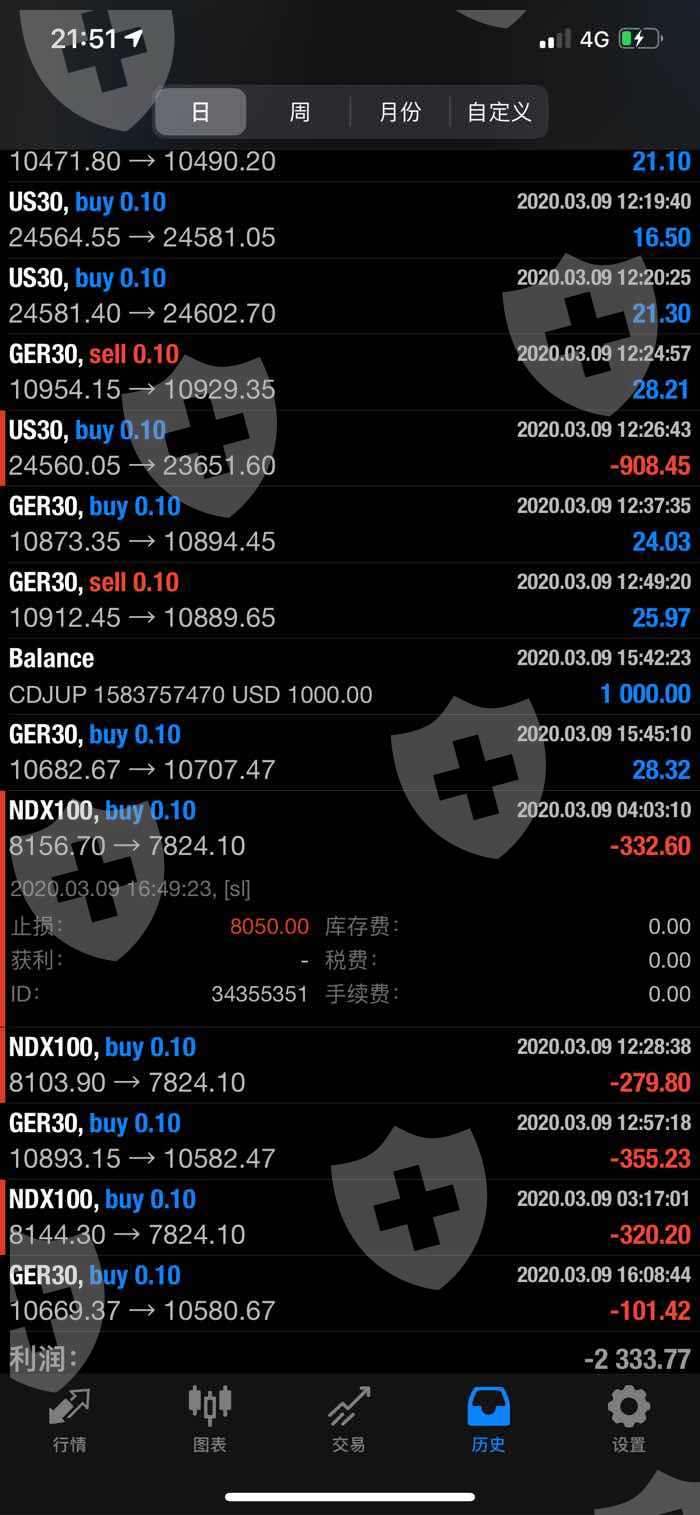Expand the GER30 trade with -355.23 loss
700x1515 pixels.
(350, 1141)
